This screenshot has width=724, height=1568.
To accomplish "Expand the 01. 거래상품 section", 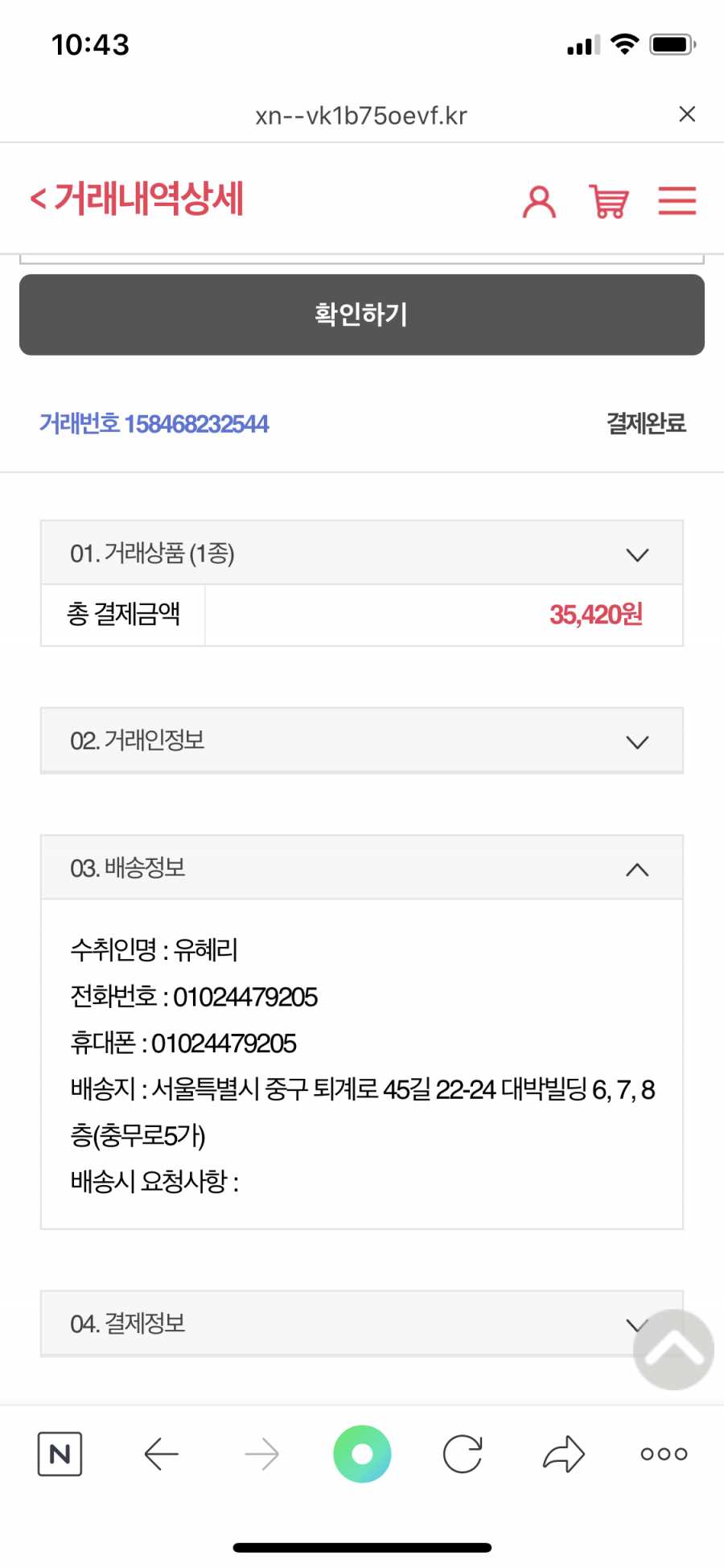I will tap(362, 553).
